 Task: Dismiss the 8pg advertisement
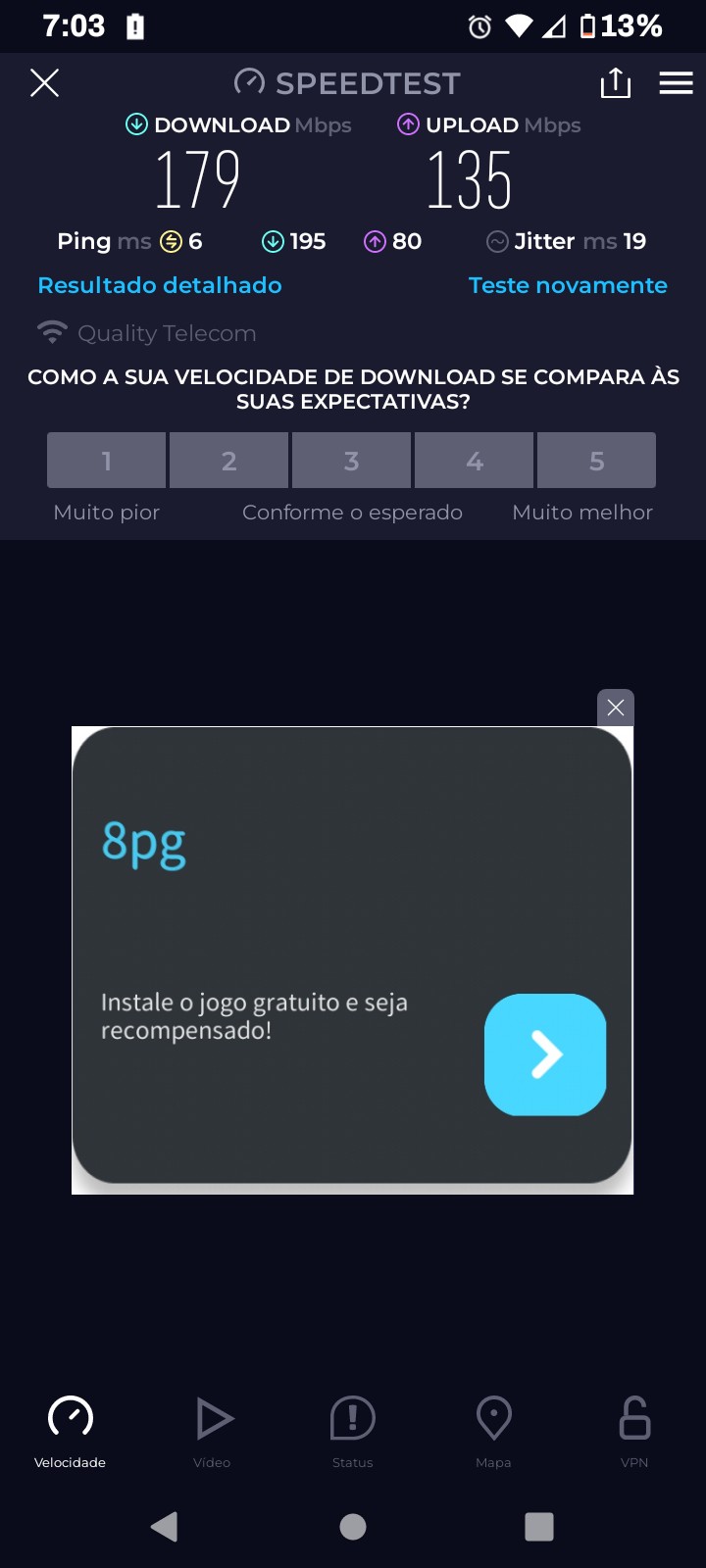[x=616, y=708]
